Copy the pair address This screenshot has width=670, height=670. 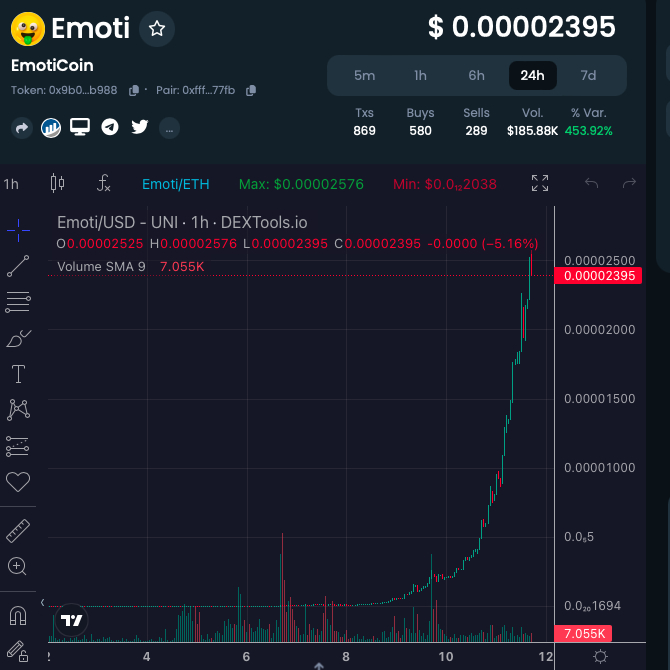pyautogui.click(x=251, y=91)
